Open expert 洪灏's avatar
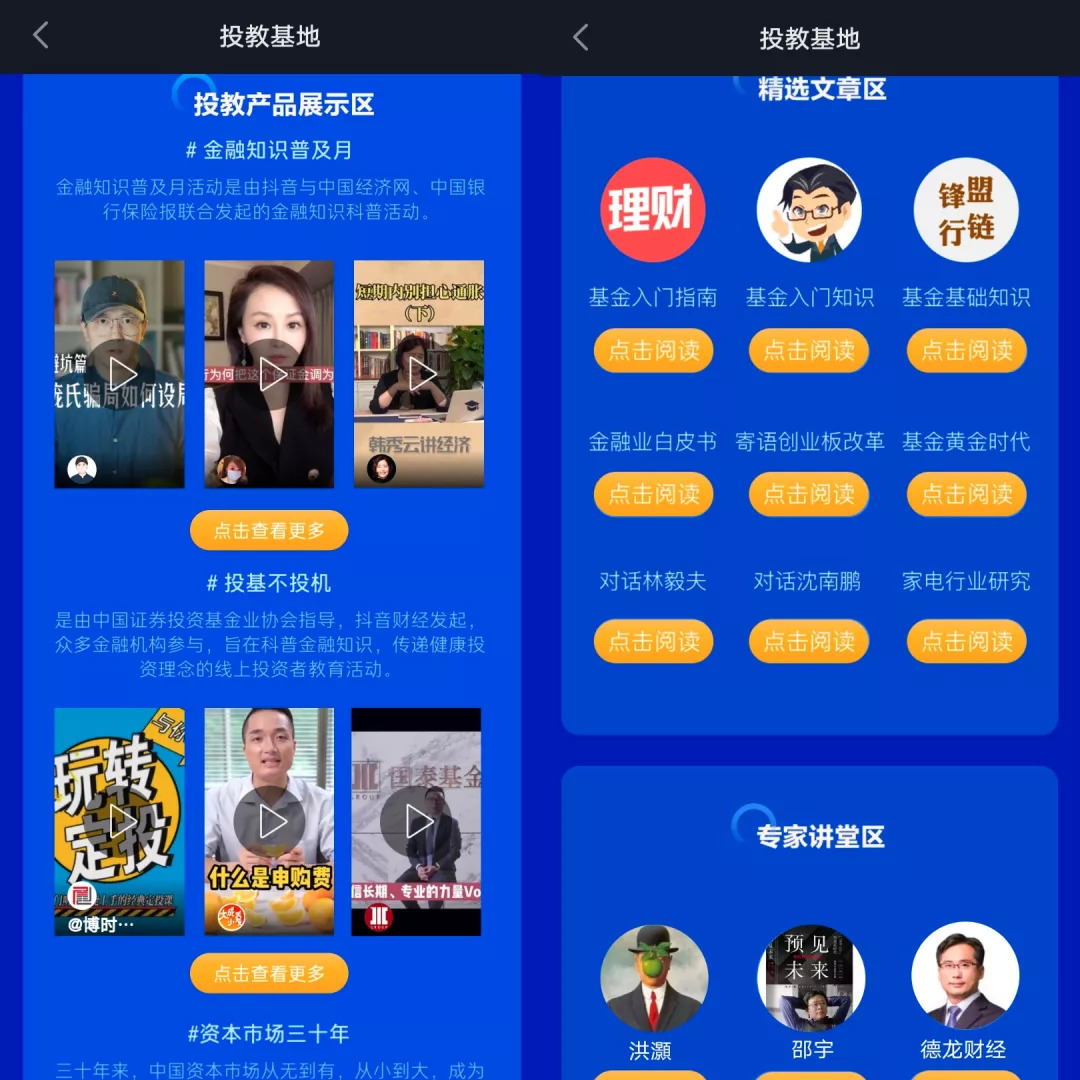 coord(653,978)
